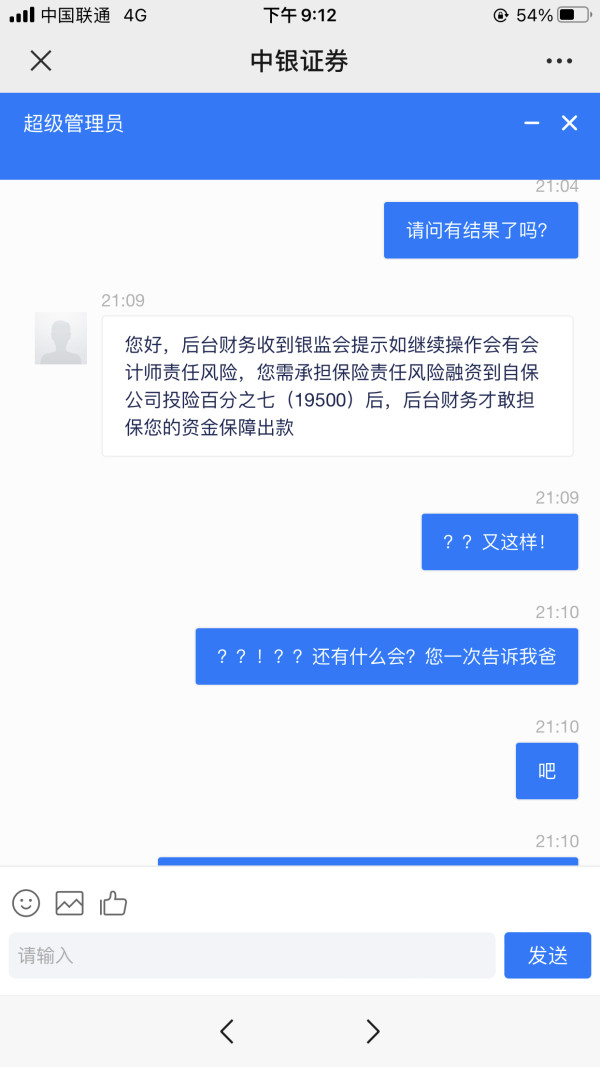
Task: Attach an image to the chat
Action: (x=69, y=903)
